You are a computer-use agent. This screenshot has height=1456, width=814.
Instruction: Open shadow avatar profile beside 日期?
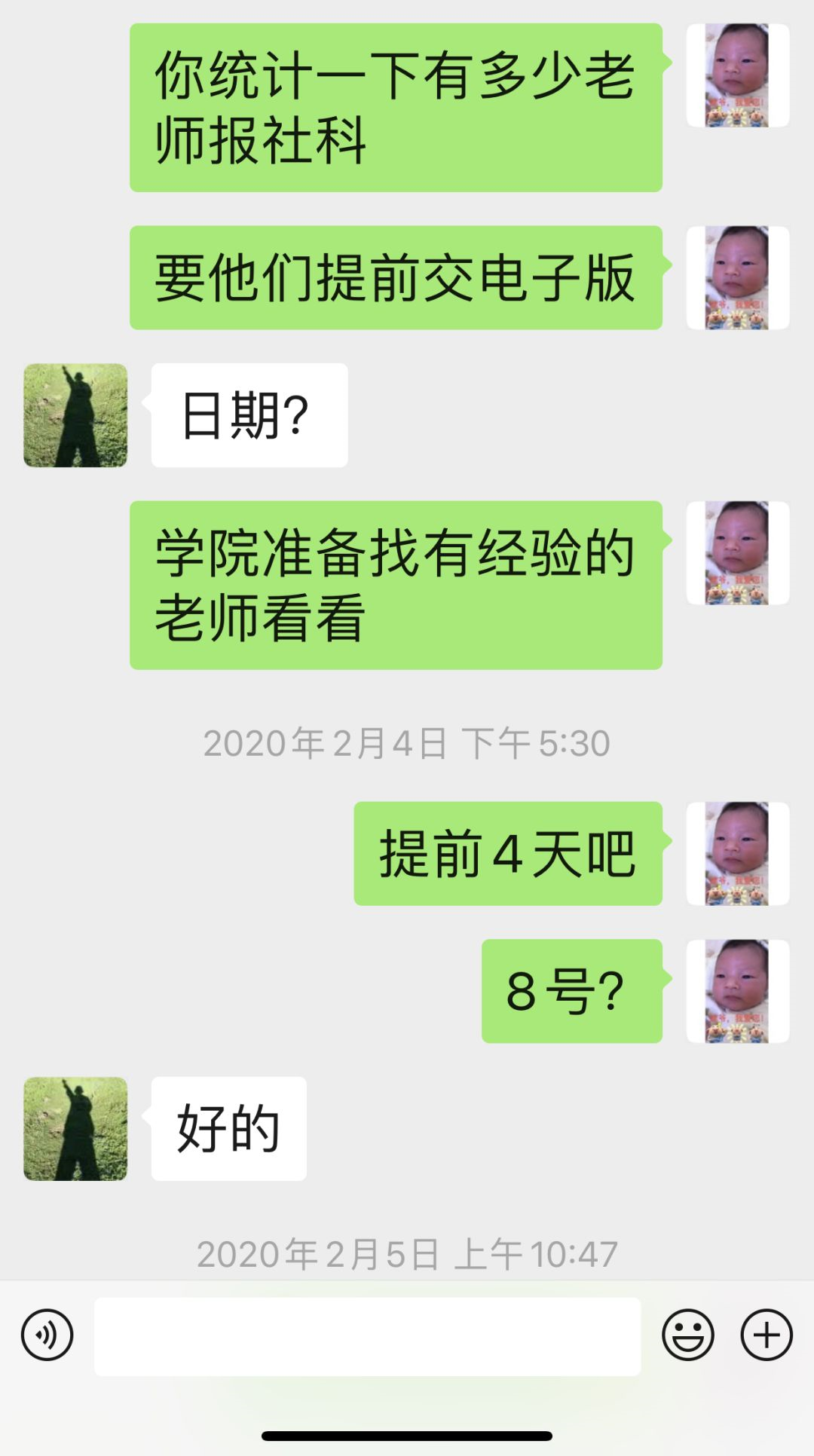75,415
